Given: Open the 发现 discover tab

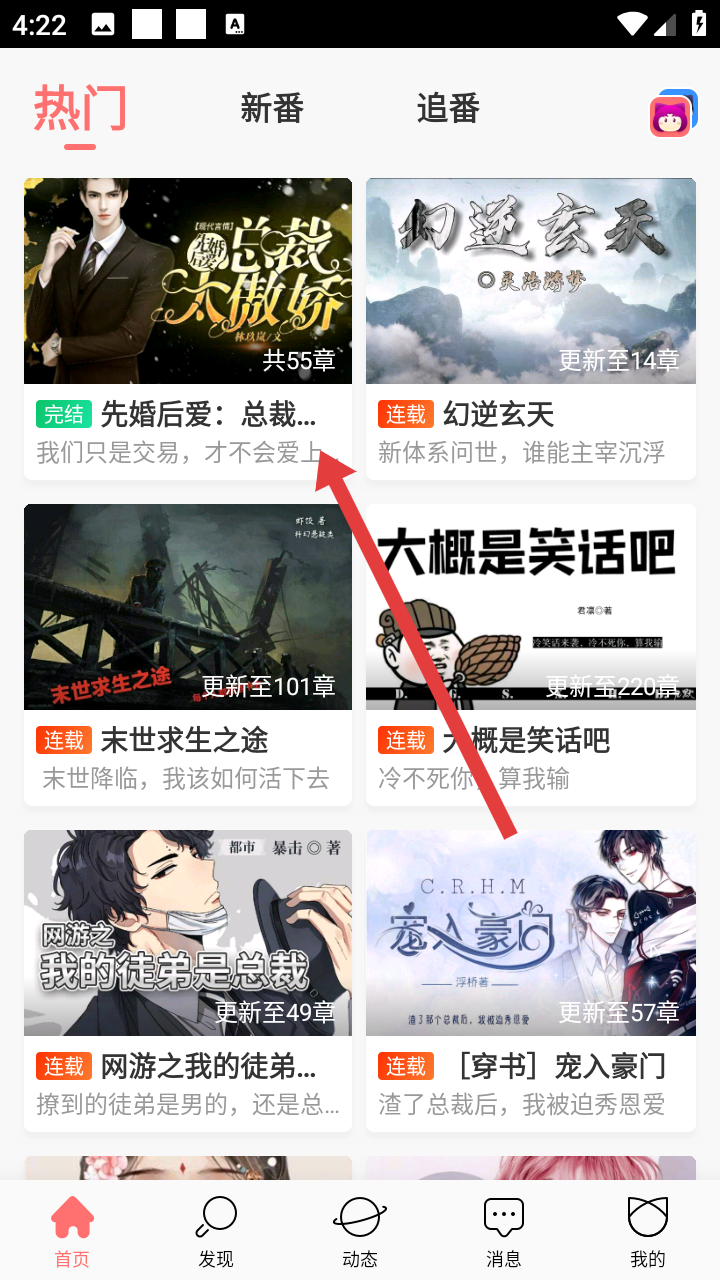Looking at the screenshot, I should tap(216, 1230).
